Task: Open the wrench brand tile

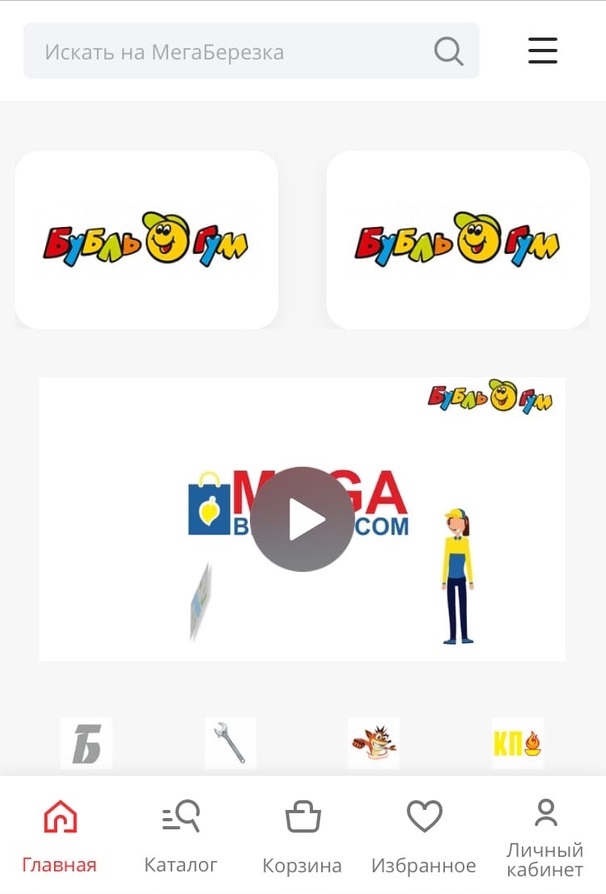Action: (230, 743)
